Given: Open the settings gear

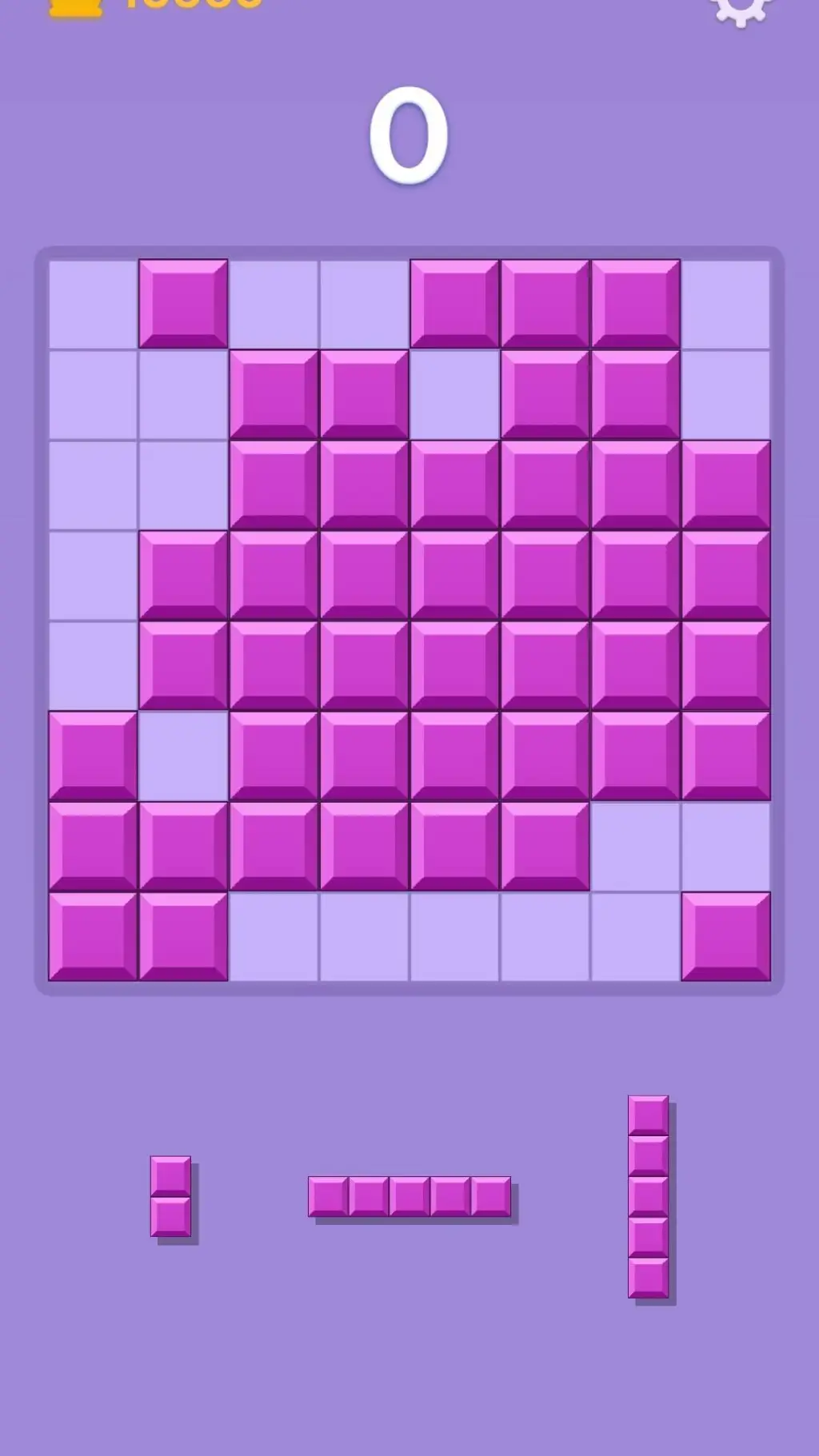Looking at the screenshot, I should point(741,10).
